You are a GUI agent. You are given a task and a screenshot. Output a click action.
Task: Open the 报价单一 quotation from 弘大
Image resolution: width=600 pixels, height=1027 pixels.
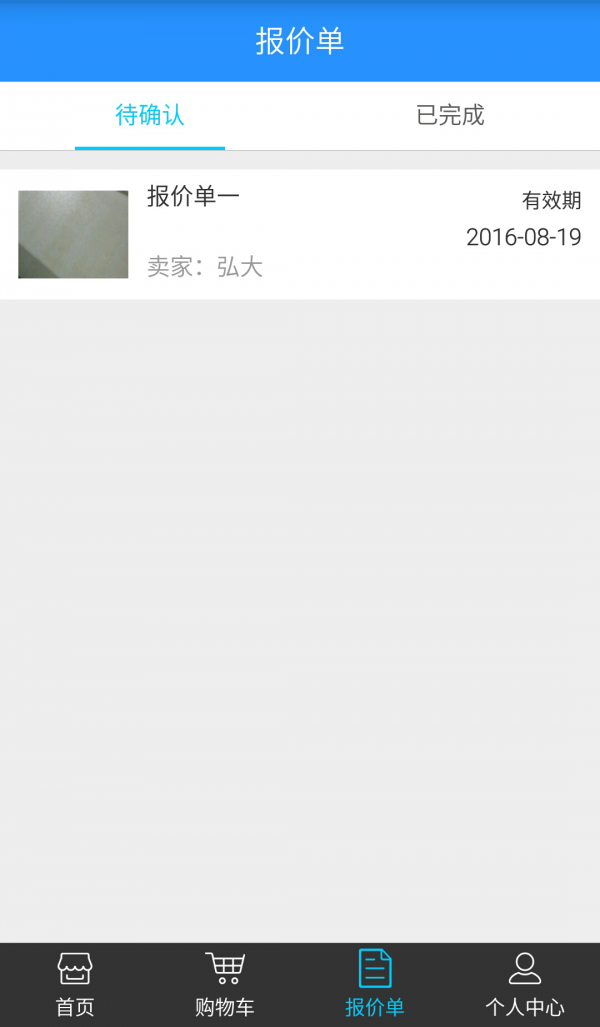click(300, 234)
